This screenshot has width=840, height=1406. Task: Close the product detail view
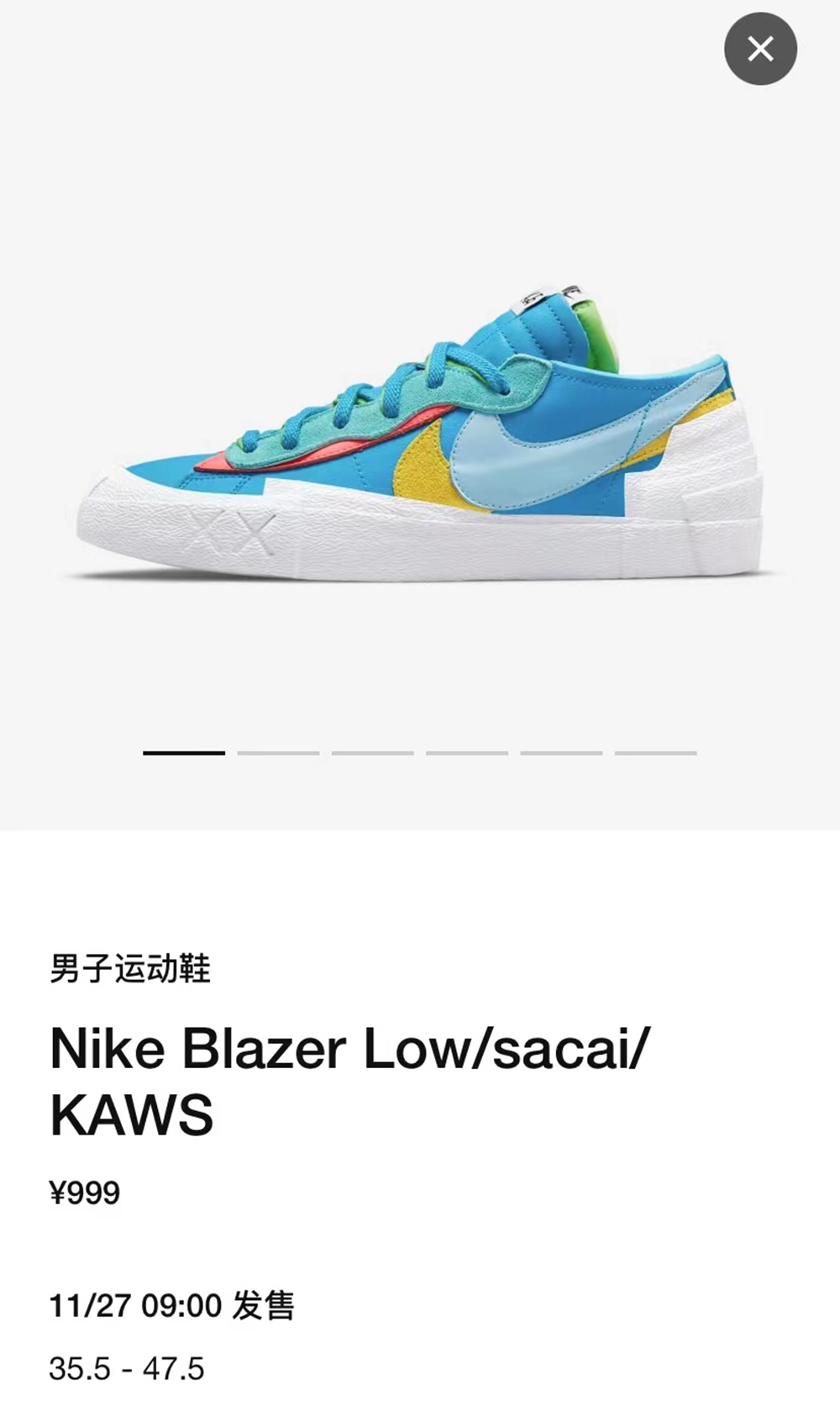tap(760, 49)
